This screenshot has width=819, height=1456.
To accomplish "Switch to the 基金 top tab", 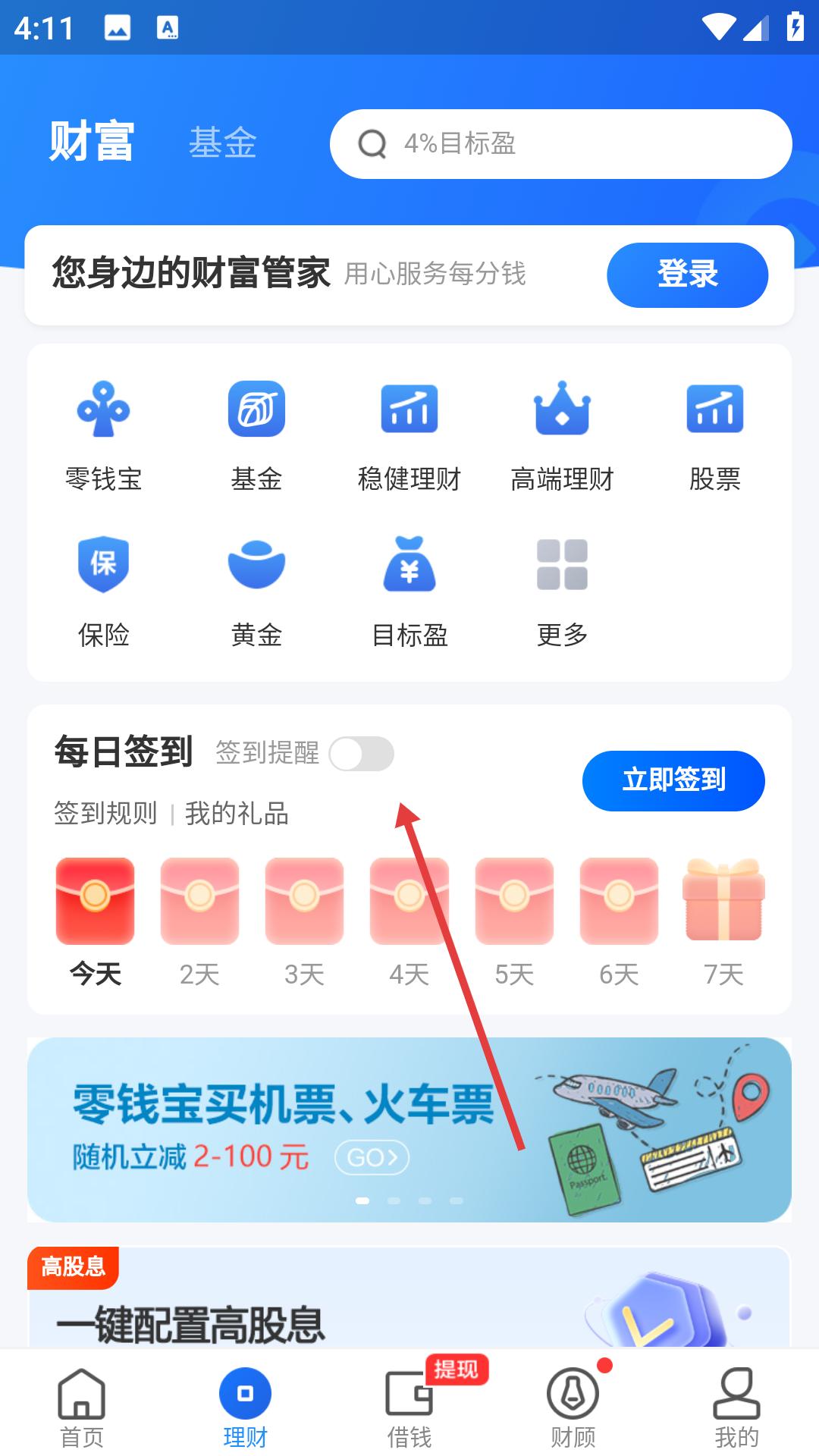I will click(x=222, y=143).
